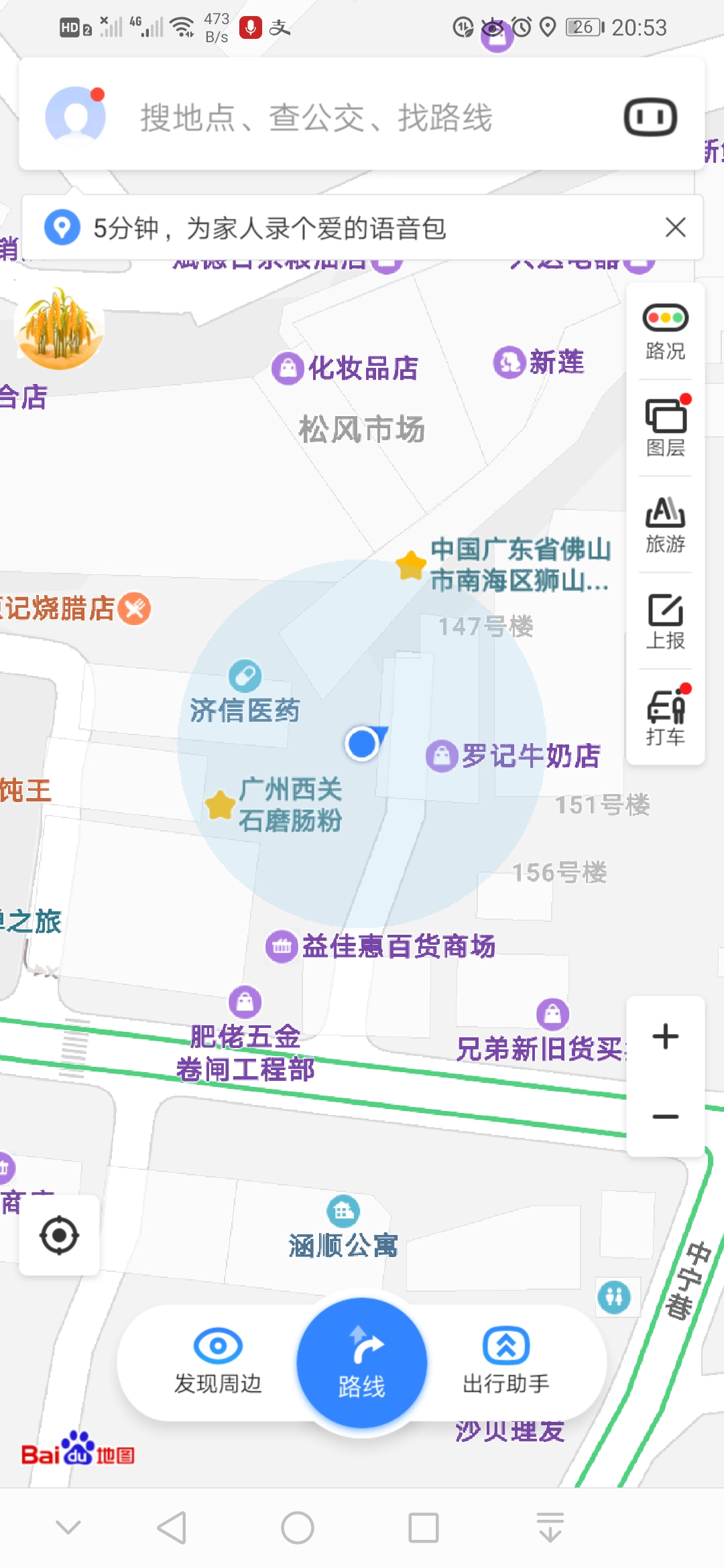Image resolution: width=724 pixels, height=1568 pixels.
Task: Recenter the map on my location
Action: (60, 1235)
